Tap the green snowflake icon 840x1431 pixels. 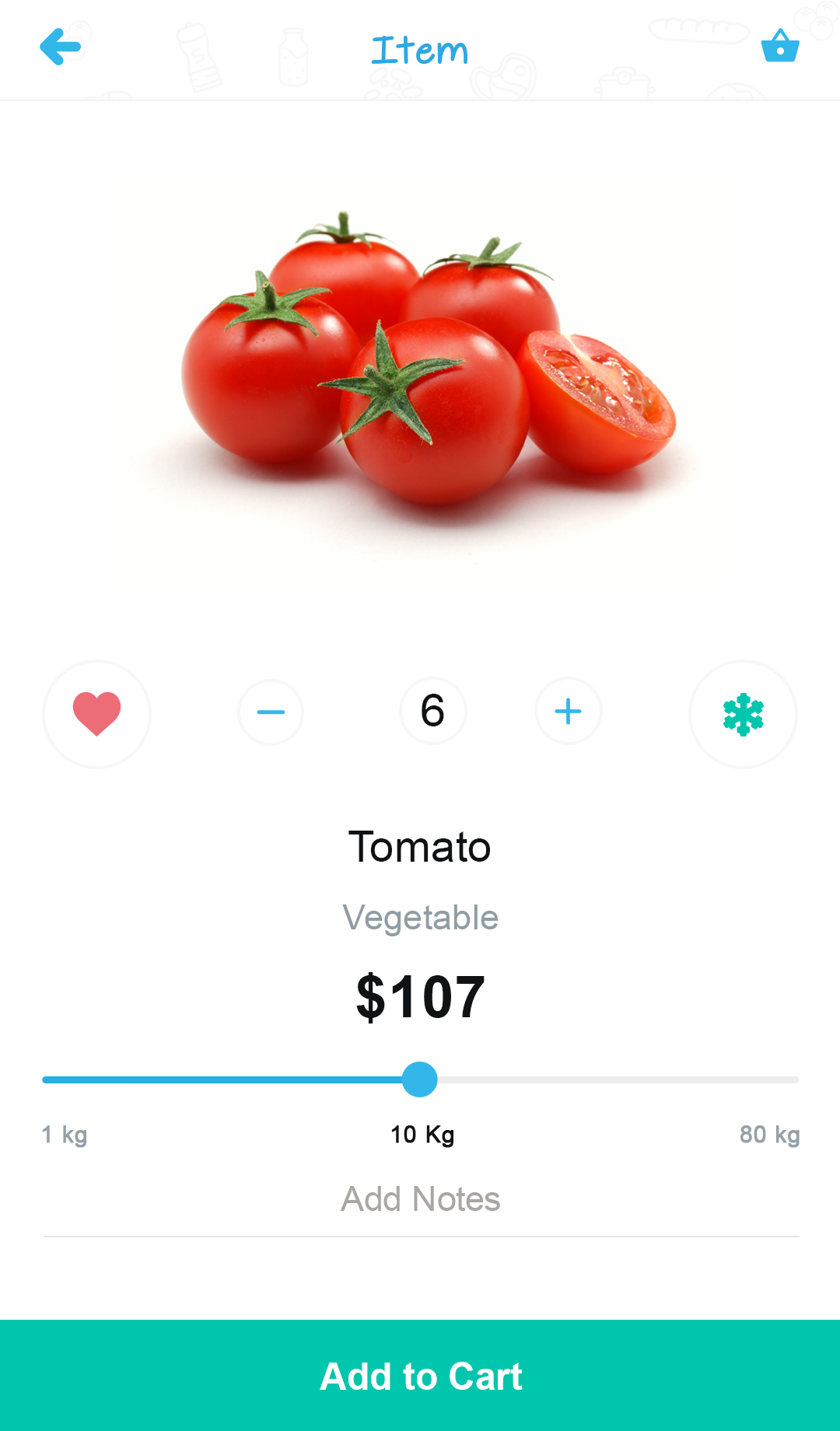point(743,714)
